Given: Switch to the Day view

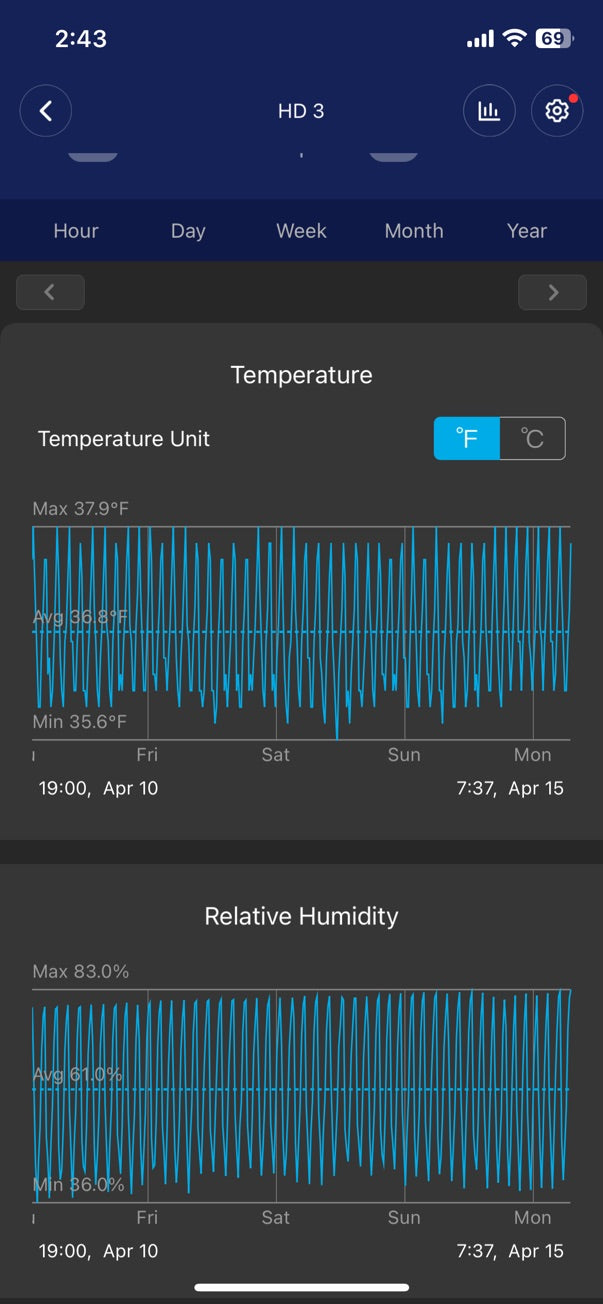Looking at the screenshot, I should click(188, 231).
